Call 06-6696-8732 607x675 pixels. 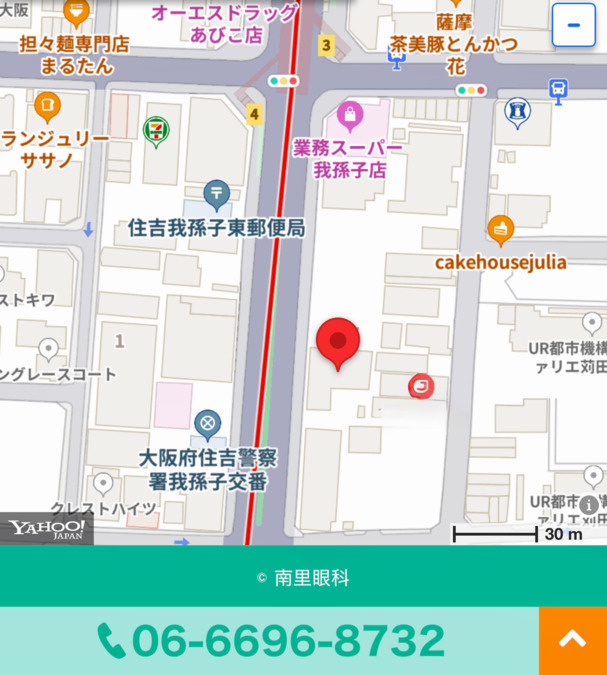coord(270,641)
